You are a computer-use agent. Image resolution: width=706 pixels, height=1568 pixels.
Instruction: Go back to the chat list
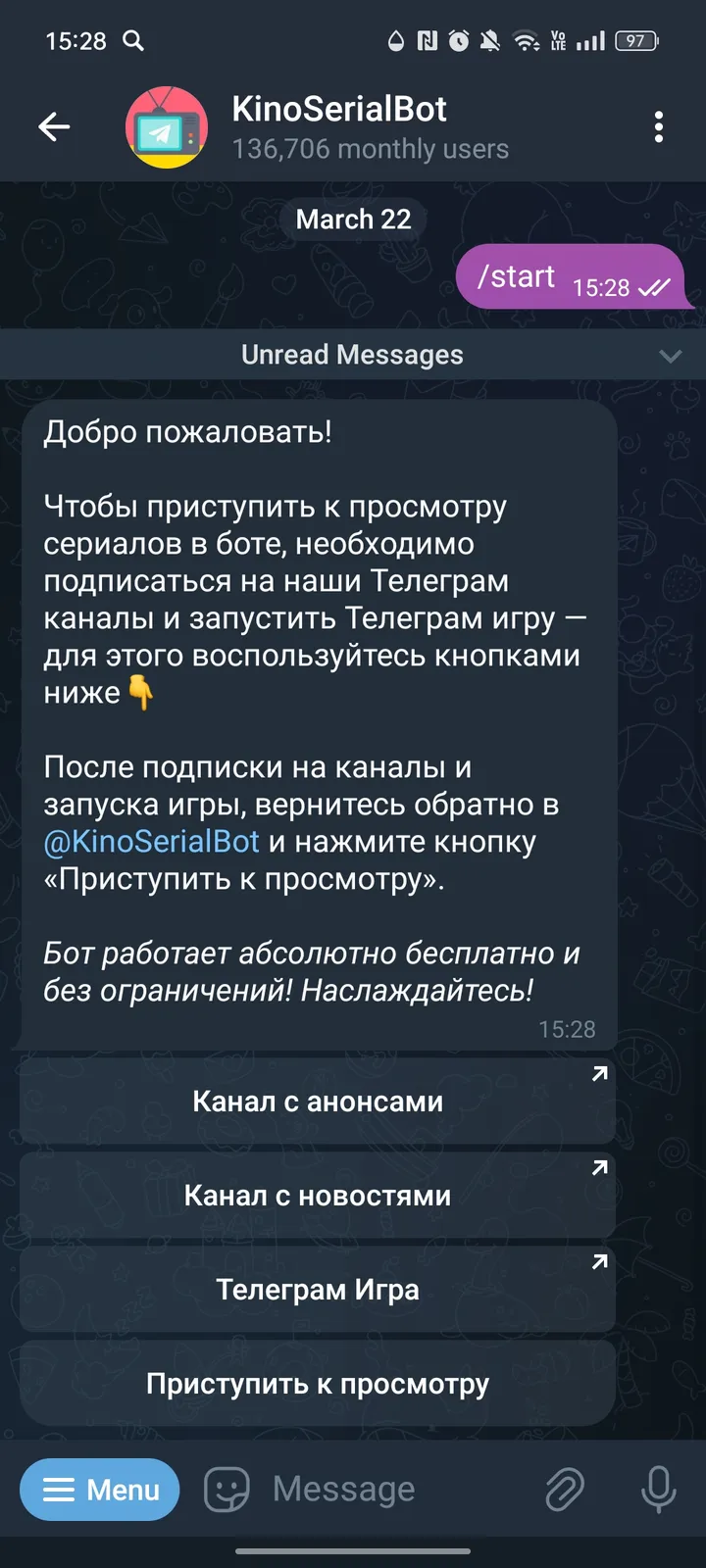click(x=54, y=126)
